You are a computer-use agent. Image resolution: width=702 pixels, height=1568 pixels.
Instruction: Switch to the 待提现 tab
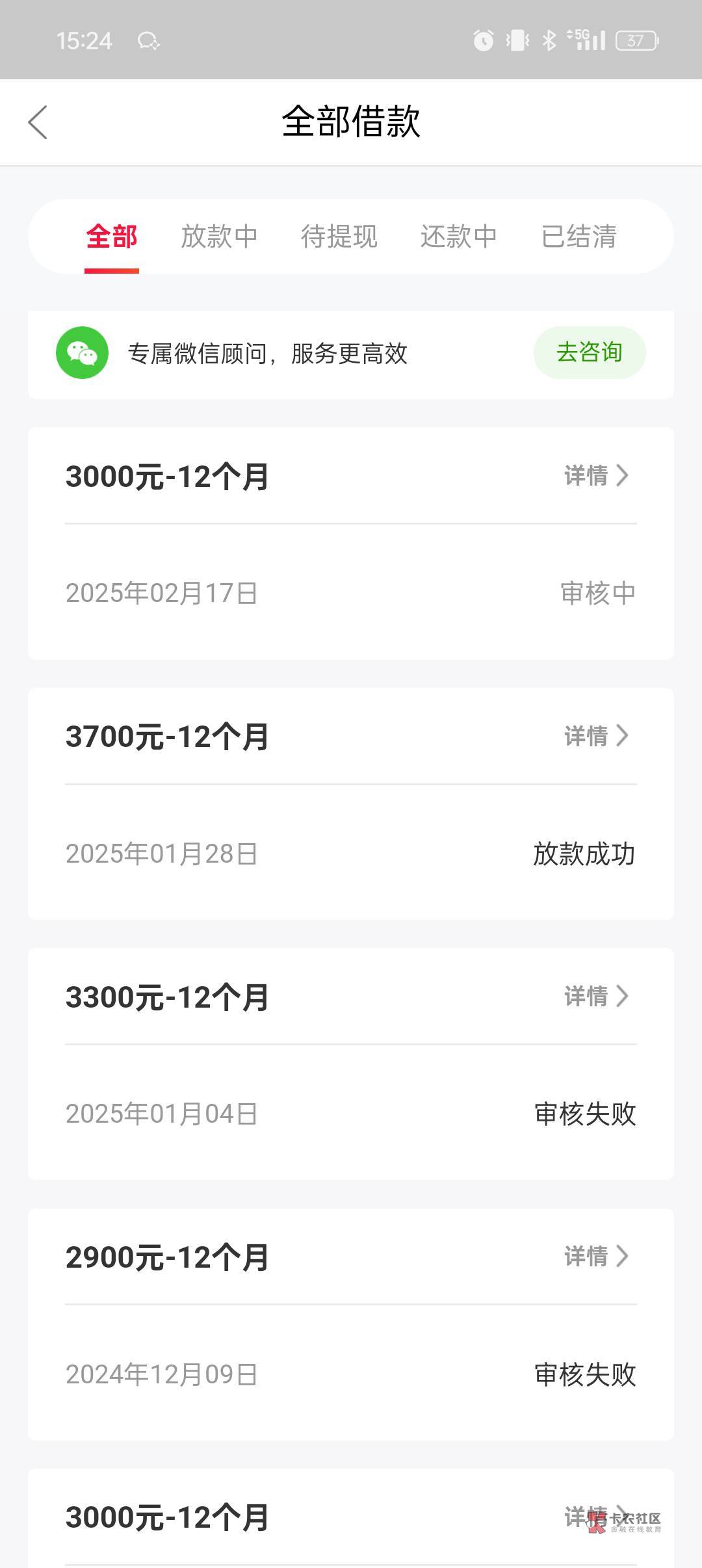[339, 236]
